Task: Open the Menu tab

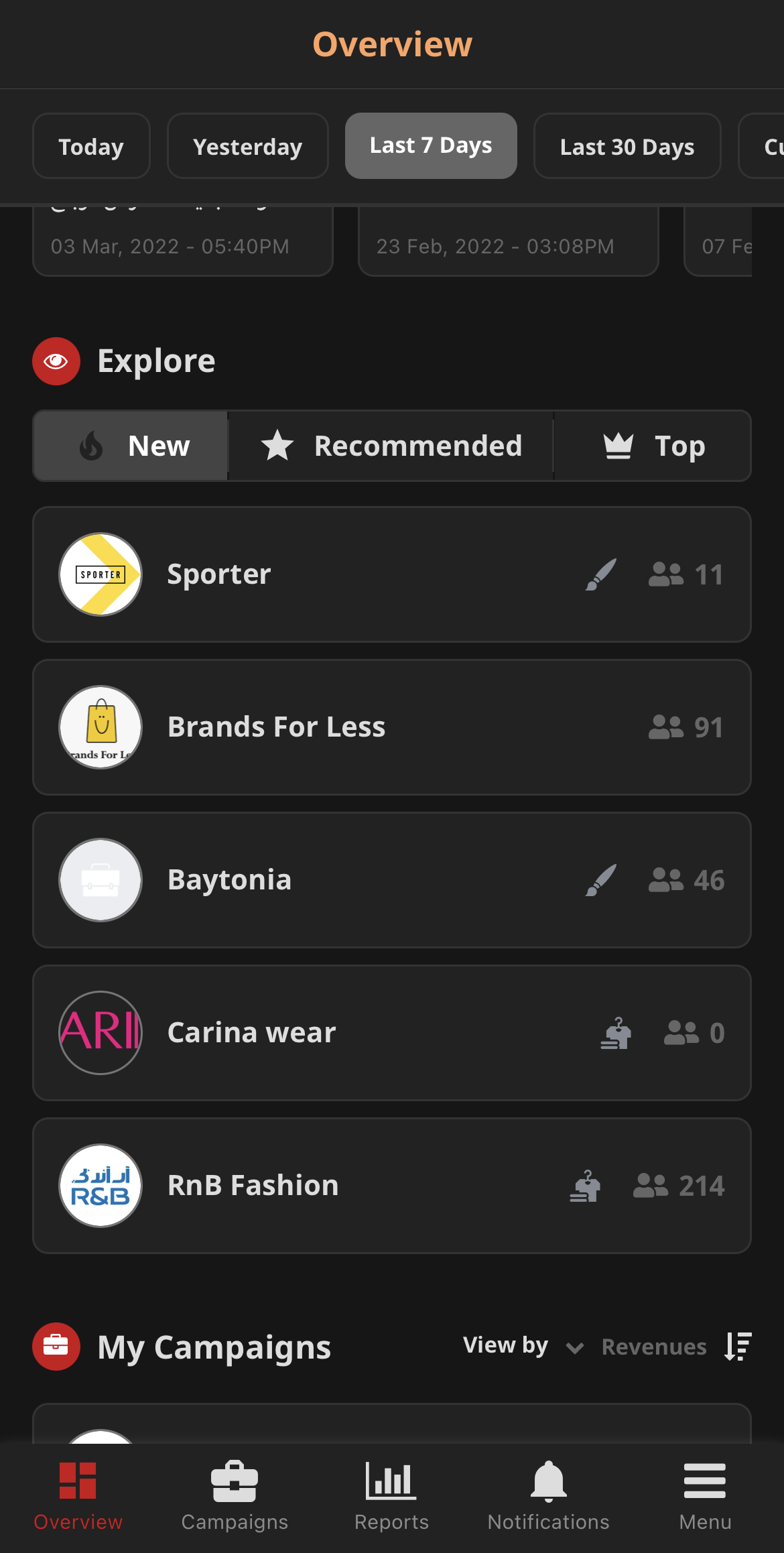Action: 705,1496
